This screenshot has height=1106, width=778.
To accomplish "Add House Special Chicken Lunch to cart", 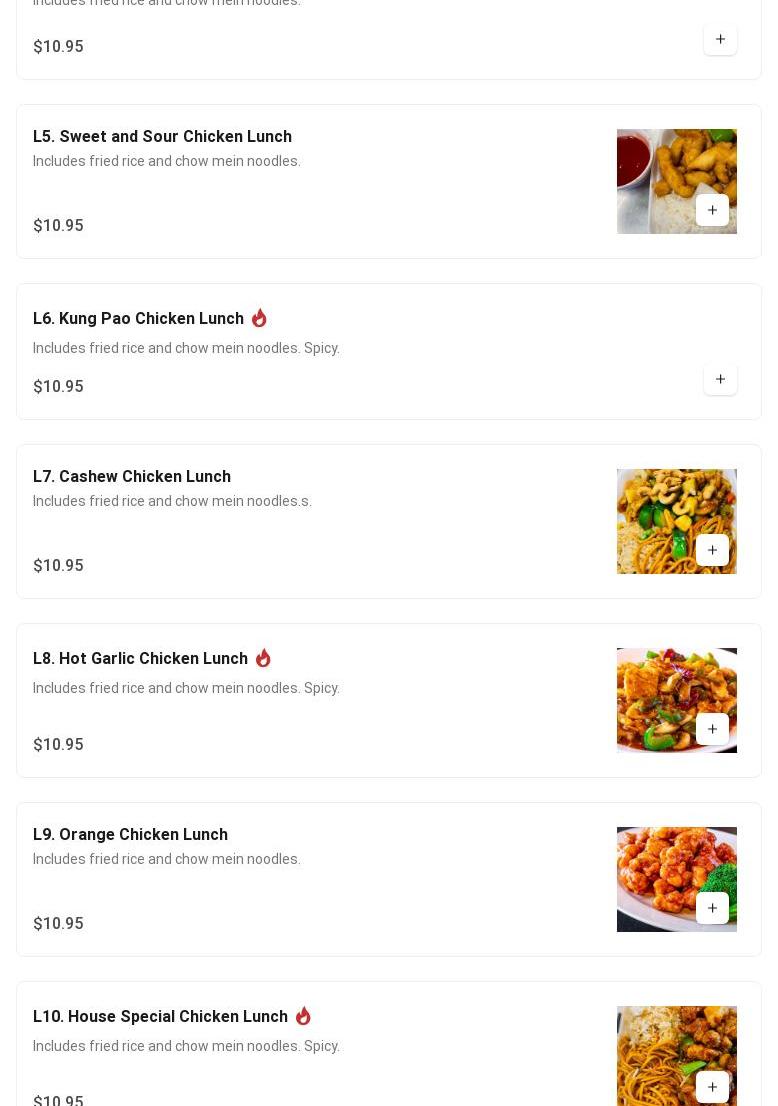I will point(712,1087).
